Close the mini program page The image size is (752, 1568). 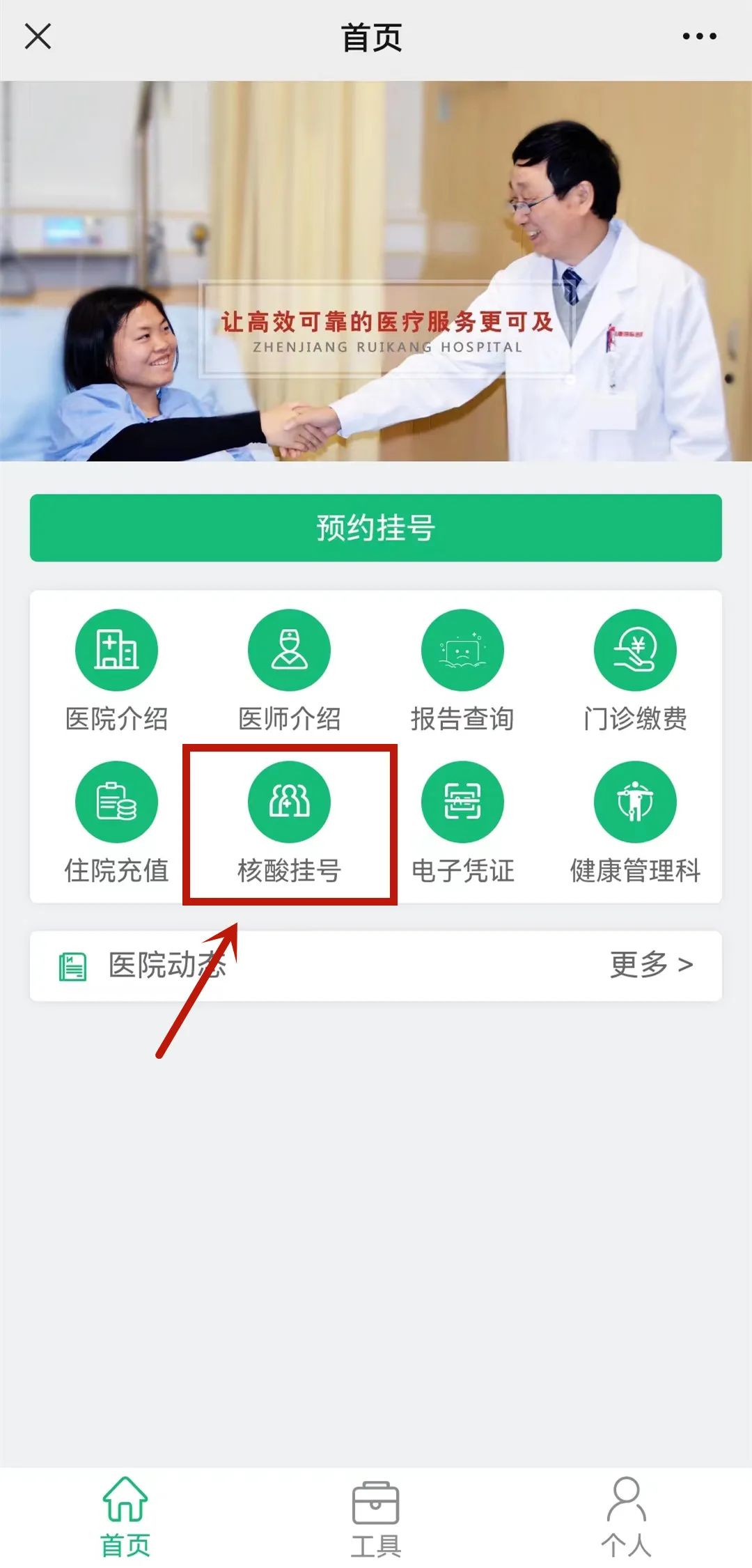[x=38, y=36]
